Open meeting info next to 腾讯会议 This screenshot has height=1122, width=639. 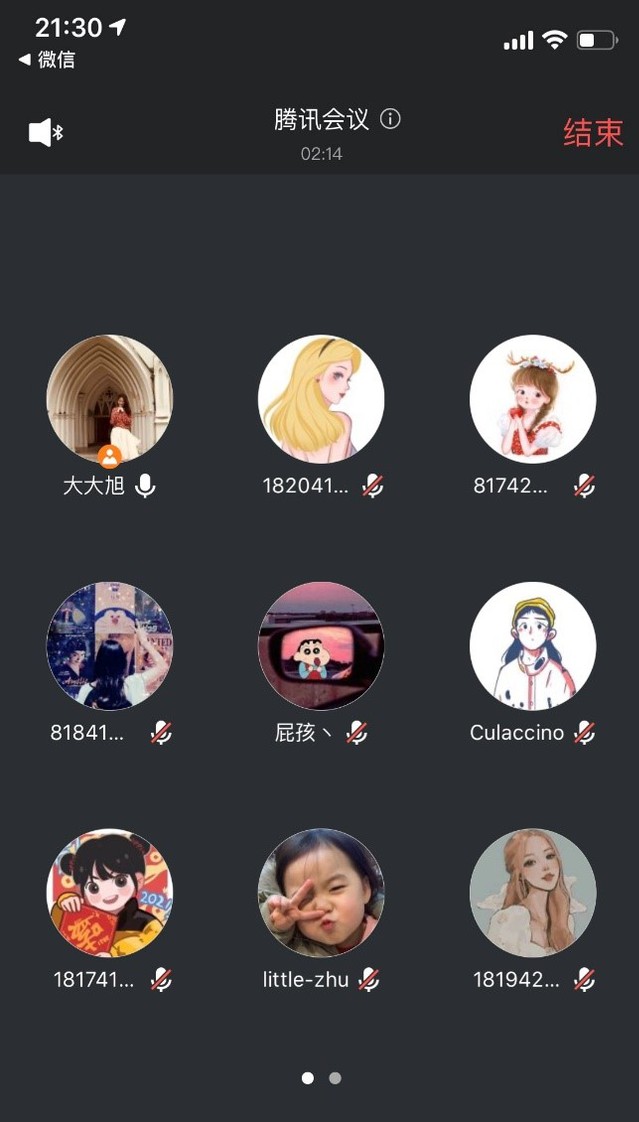[x=391, y=120]
